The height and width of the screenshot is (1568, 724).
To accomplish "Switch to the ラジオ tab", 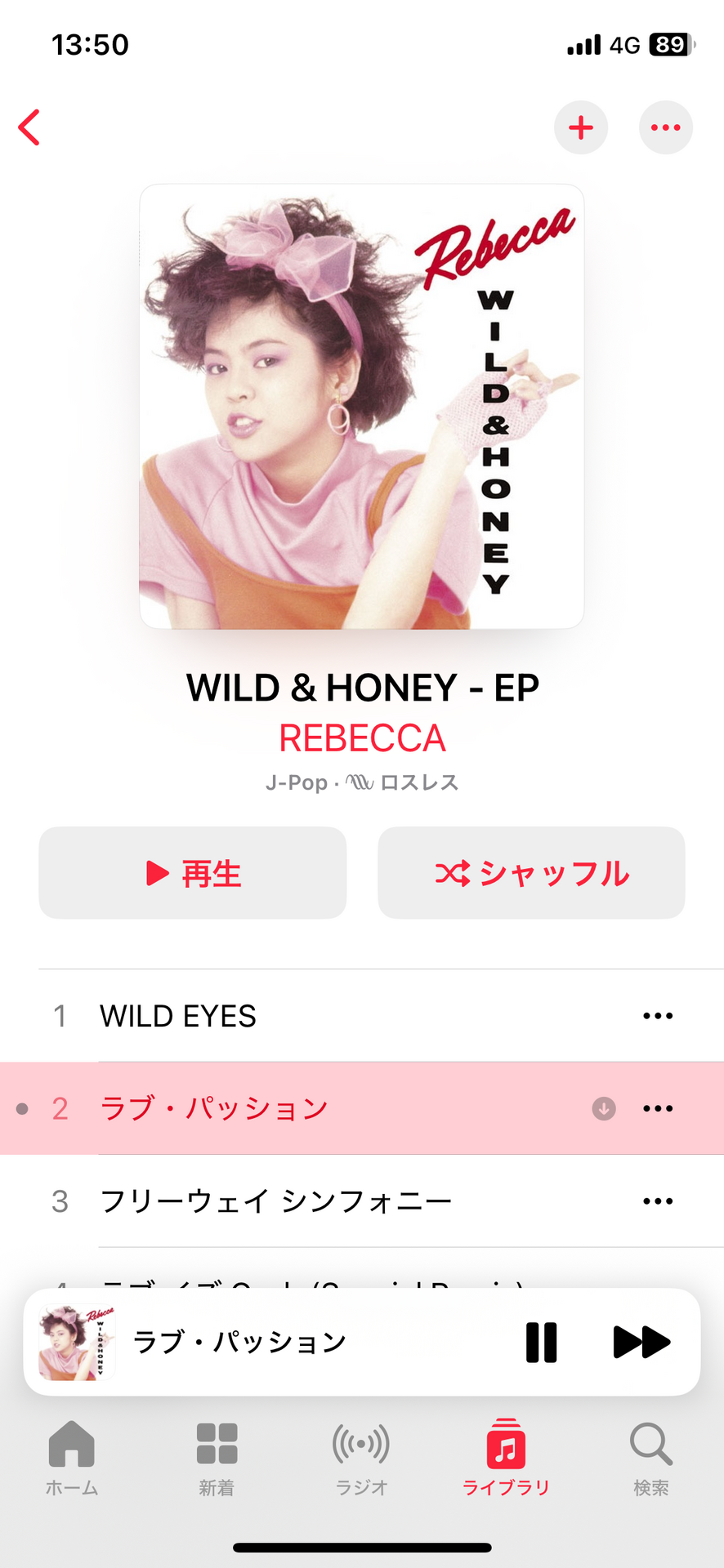I will [361, 1458].
